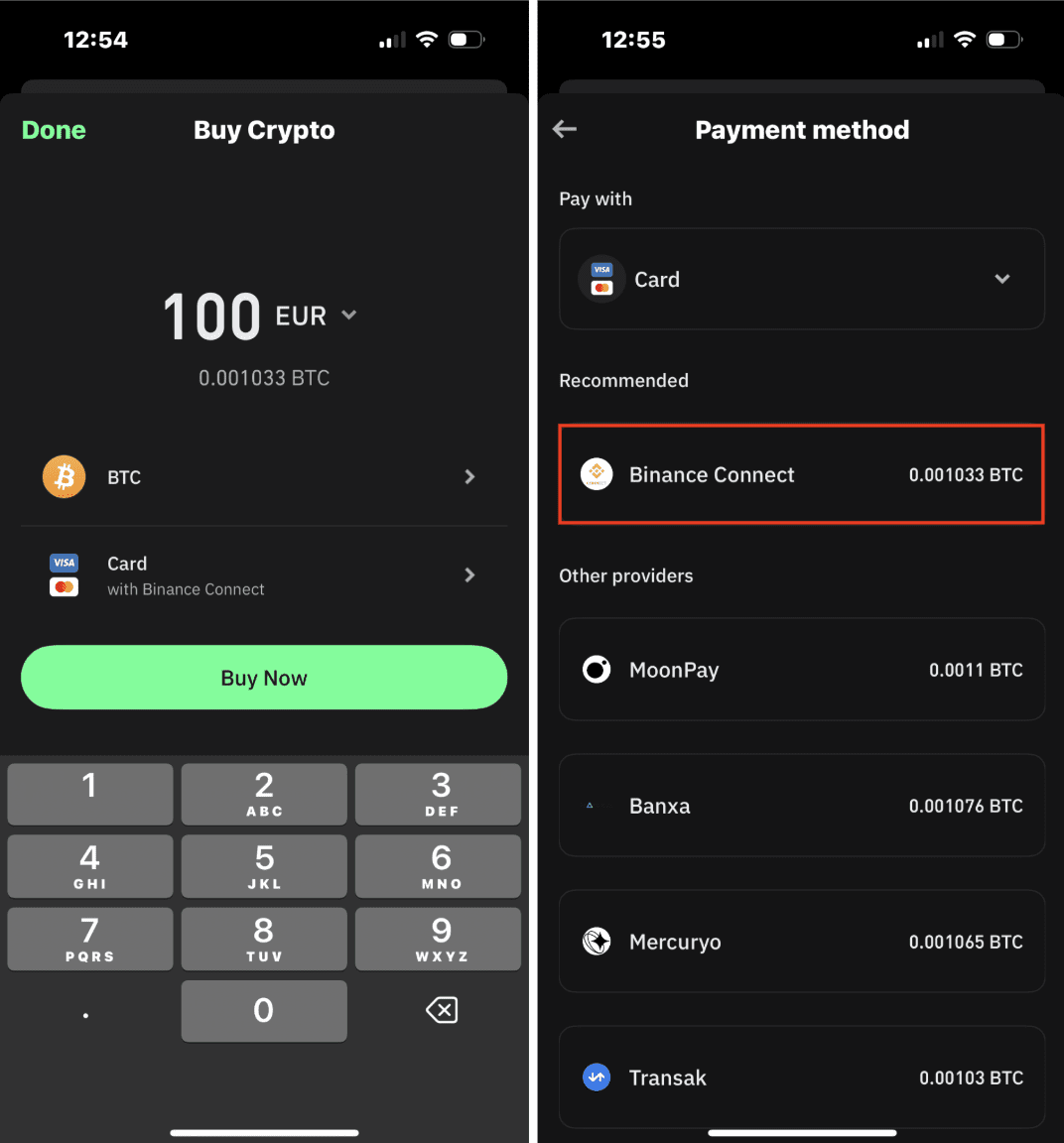Select Binance Connect provider
Screen dimensions: 1064x1143
(x=802, y=474)
